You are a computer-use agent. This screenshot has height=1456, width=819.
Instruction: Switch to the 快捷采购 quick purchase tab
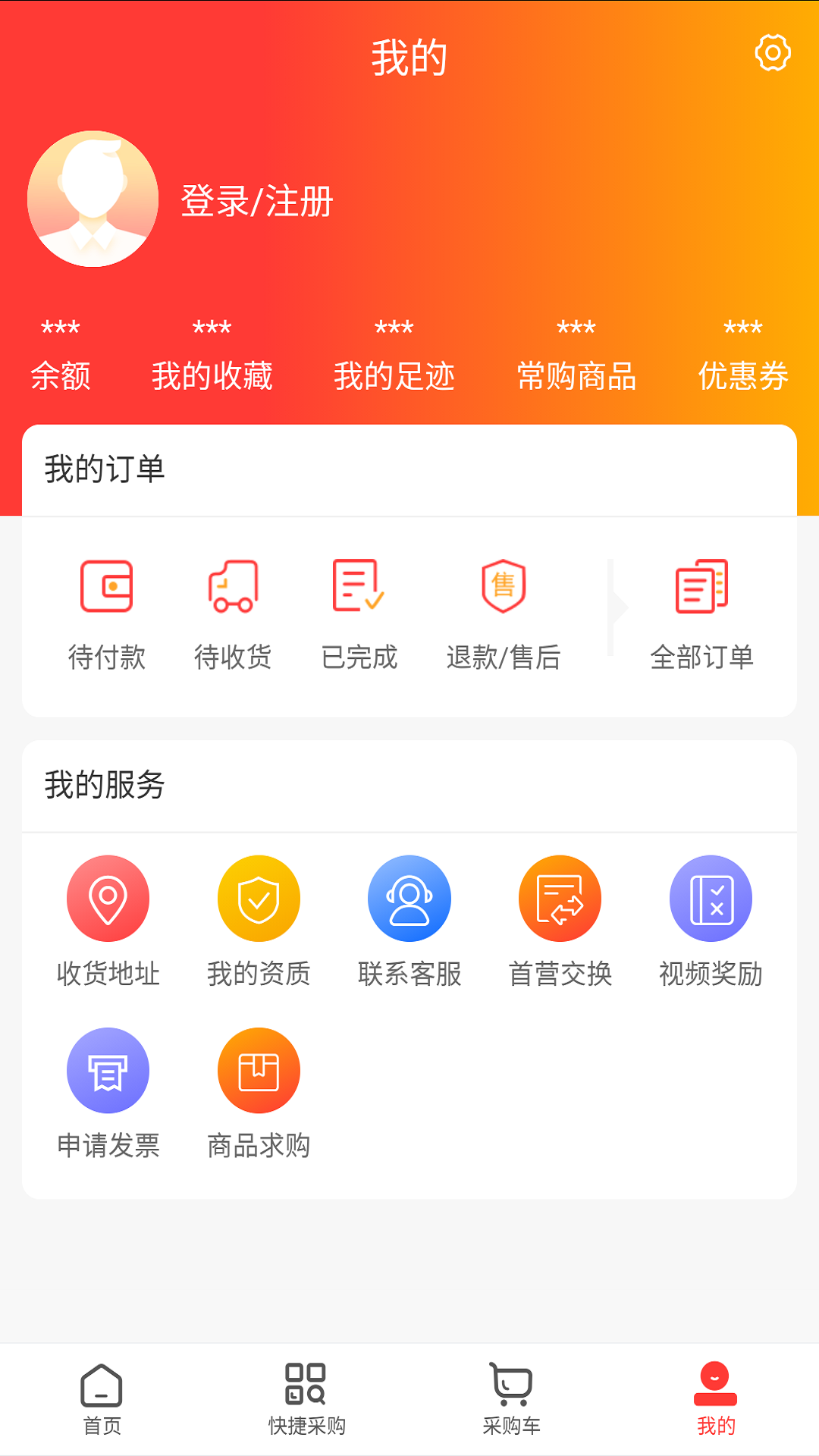coord(306,1401)
